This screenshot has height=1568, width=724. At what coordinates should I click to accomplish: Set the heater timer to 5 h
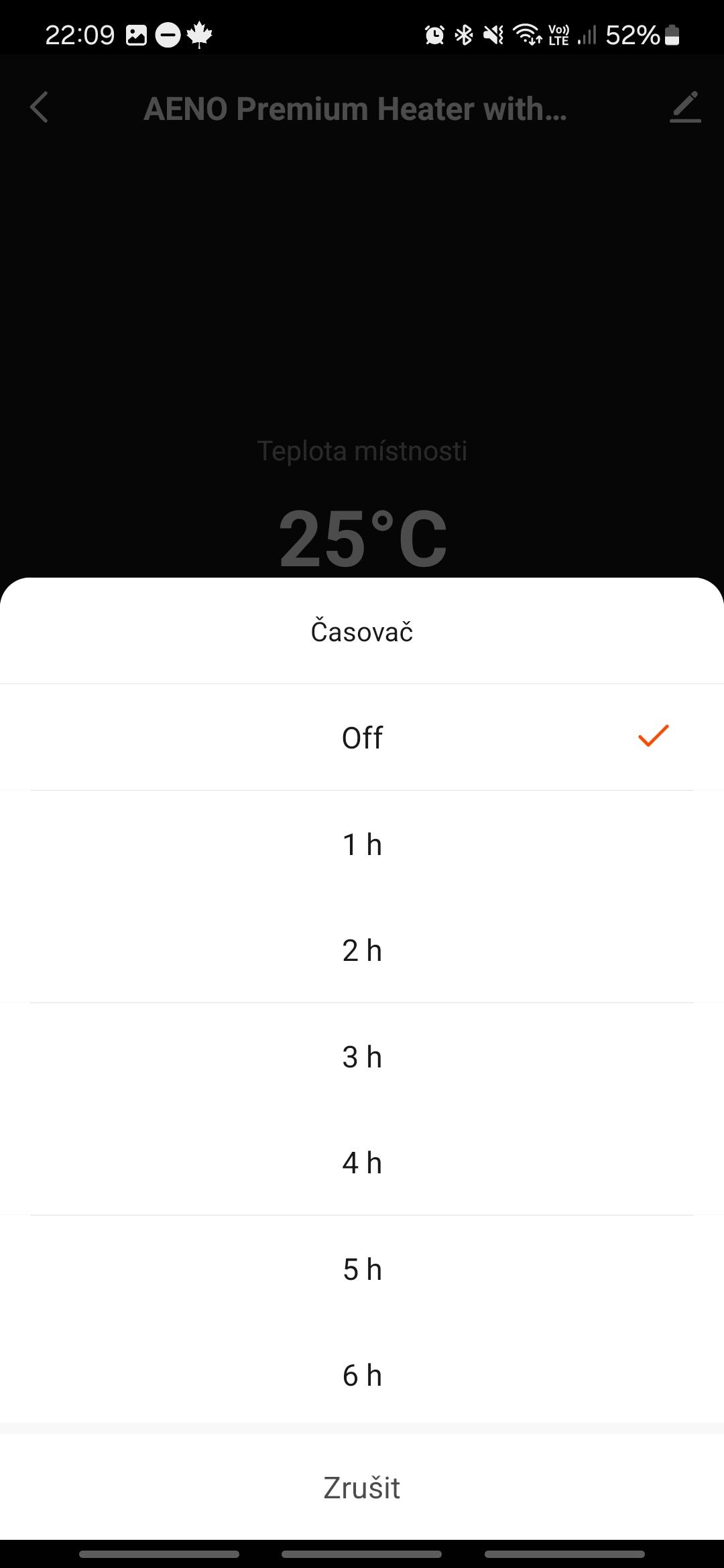coord(362,1268)
